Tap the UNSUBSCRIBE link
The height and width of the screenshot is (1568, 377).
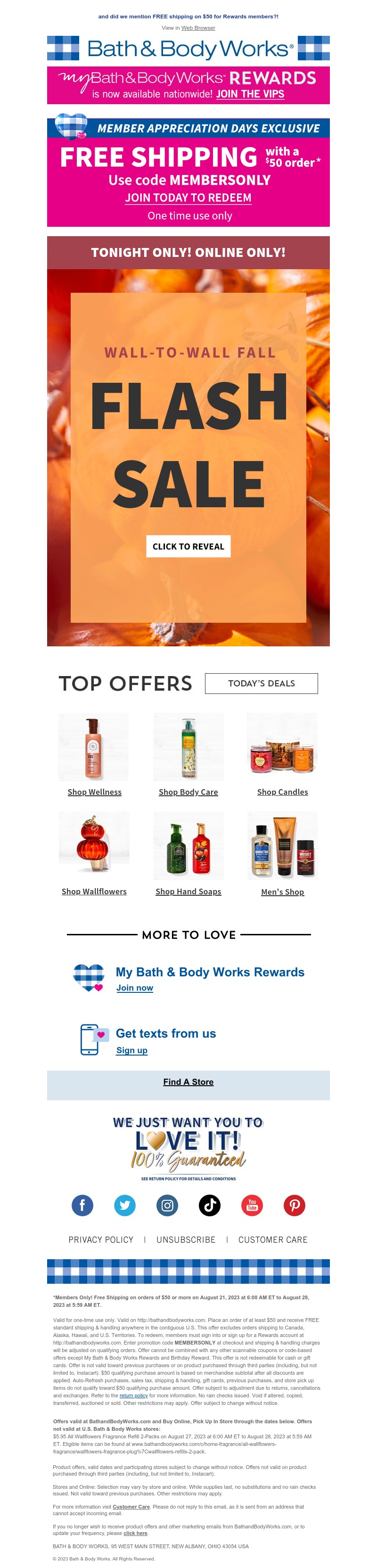click(x=186, y=1239)
